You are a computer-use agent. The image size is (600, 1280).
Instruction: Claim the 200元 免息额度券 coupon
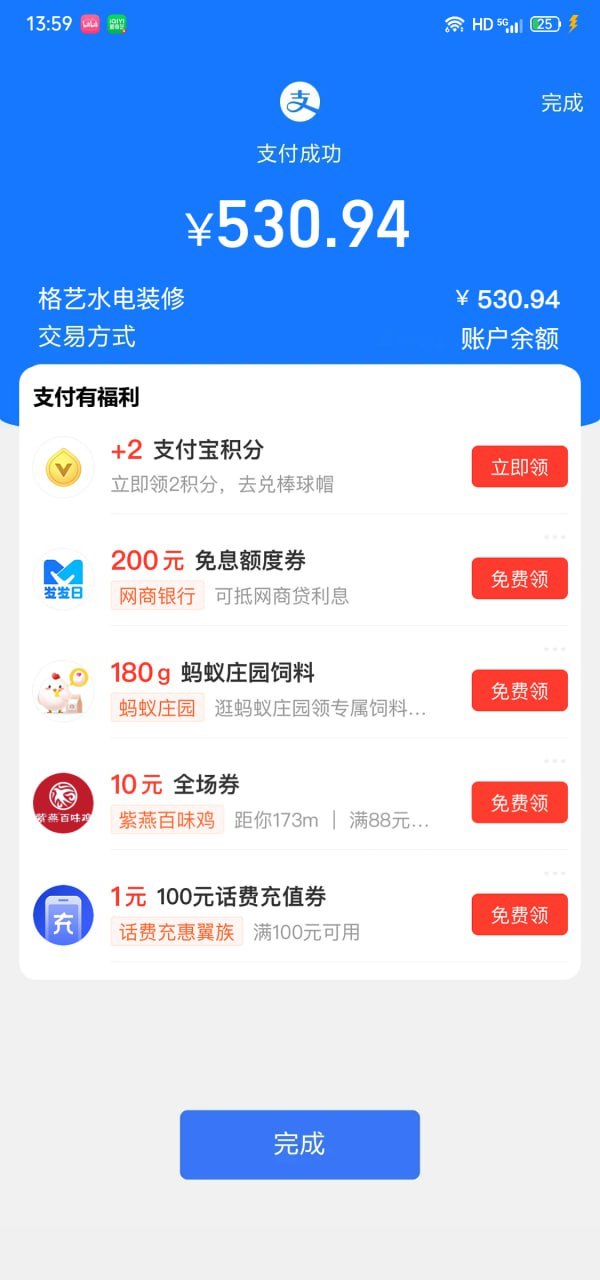519,579
